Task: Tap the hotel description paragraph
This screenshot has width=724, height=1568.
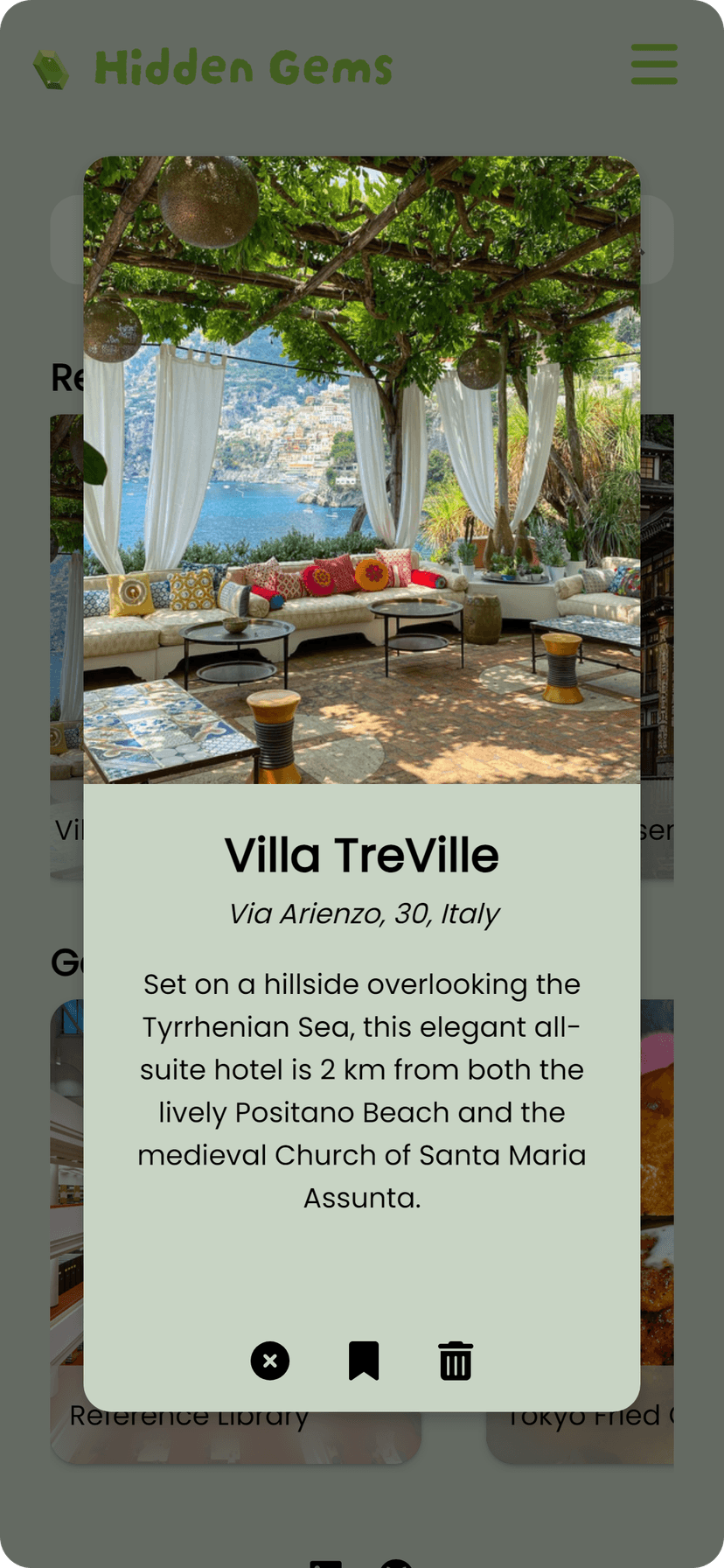Action: pyautogui.click(x=362, y=1090)
